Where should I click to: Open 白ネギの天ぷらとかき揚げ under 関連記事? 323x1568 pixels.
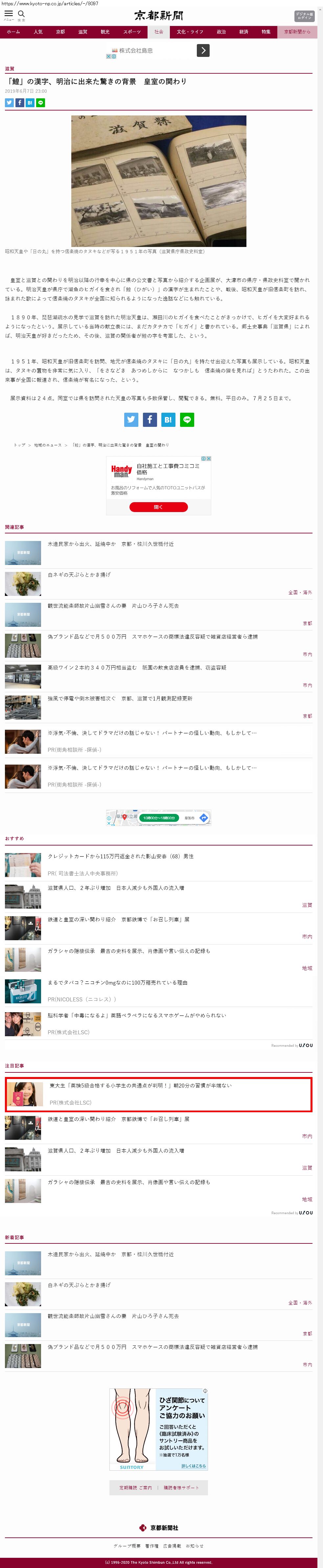[x=79, y=575]
